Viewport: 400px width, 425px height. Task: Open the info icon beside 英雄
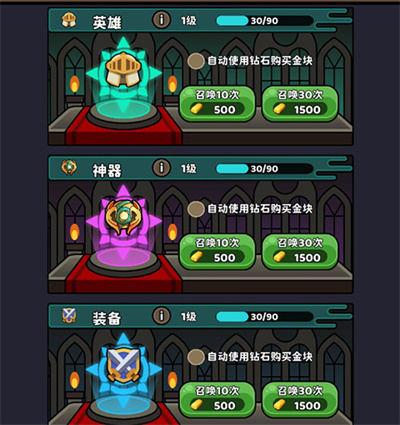click(x=161, y=20)
